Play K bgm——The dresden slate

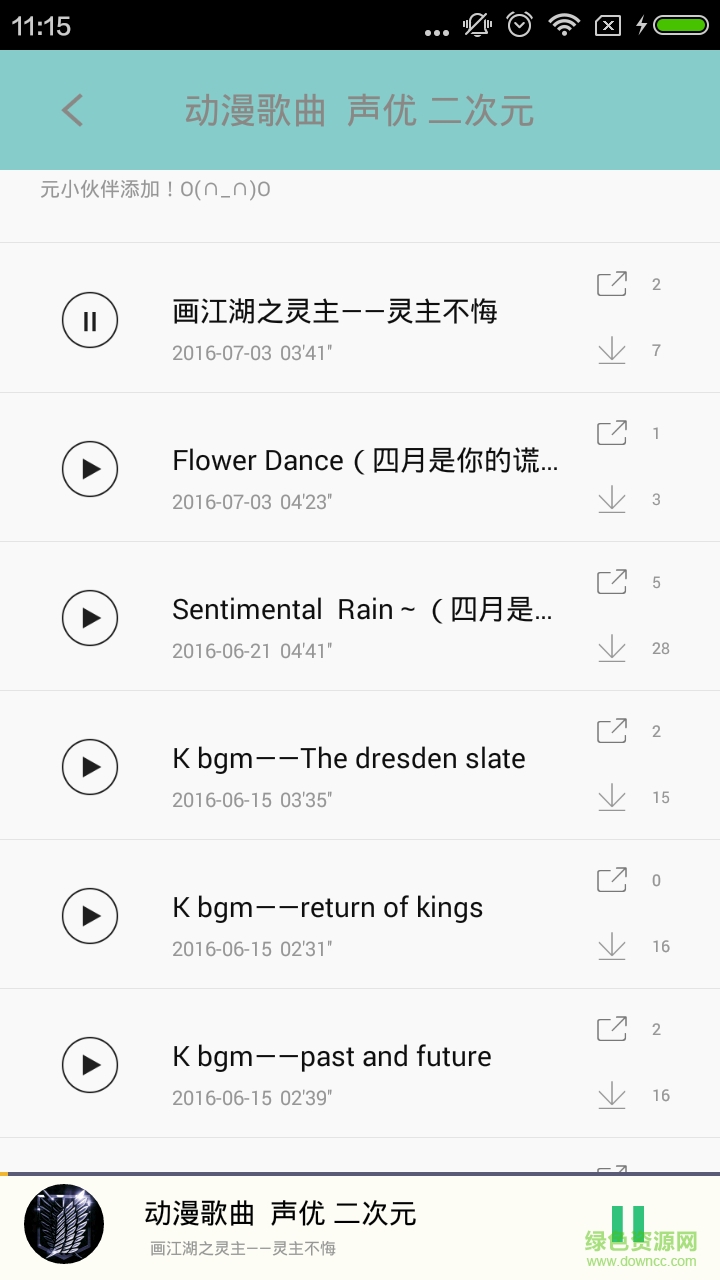point(90,767)
